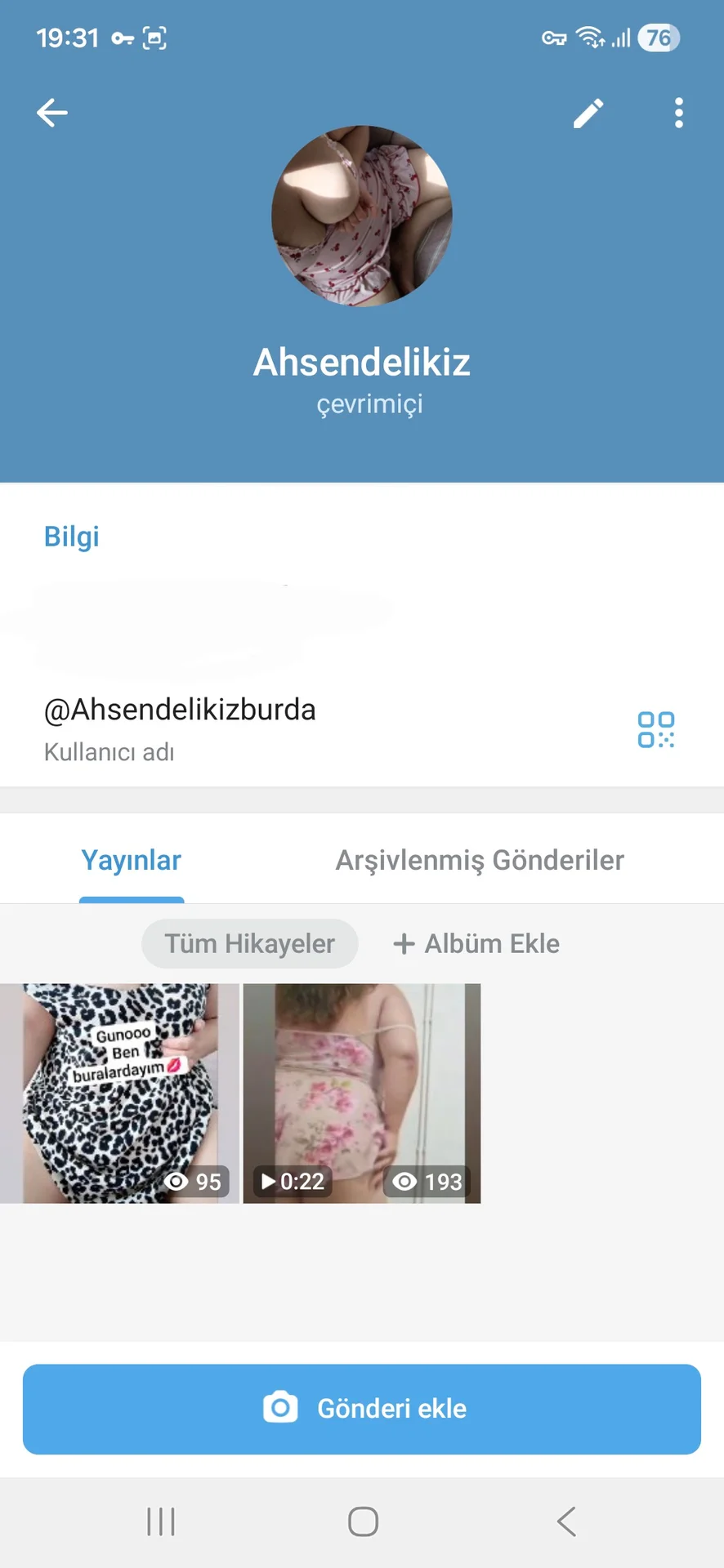This screenshot has width=724, height=1568.
Task: Open the story with 95 views
Action: (119, 1093)
